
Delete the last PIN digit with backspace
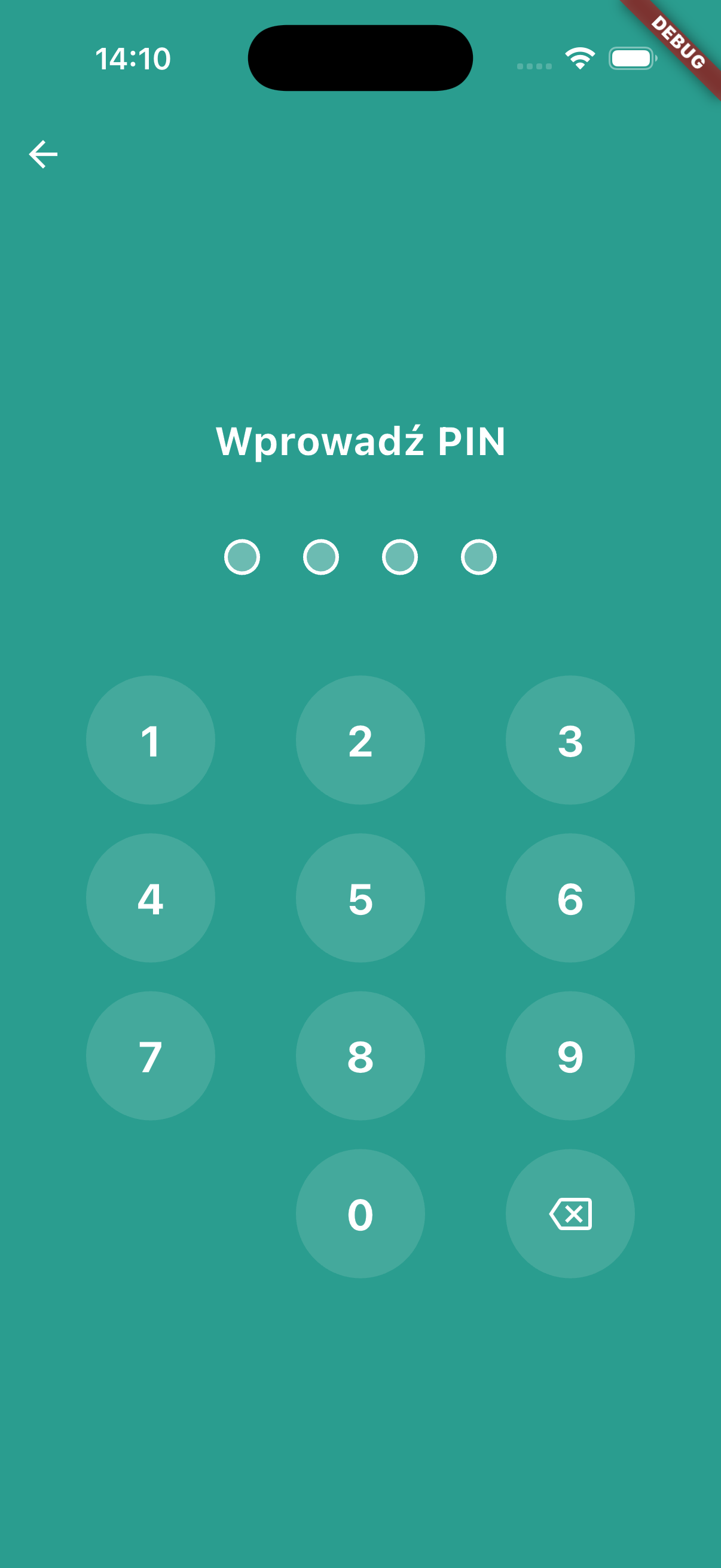[570, 1214]
